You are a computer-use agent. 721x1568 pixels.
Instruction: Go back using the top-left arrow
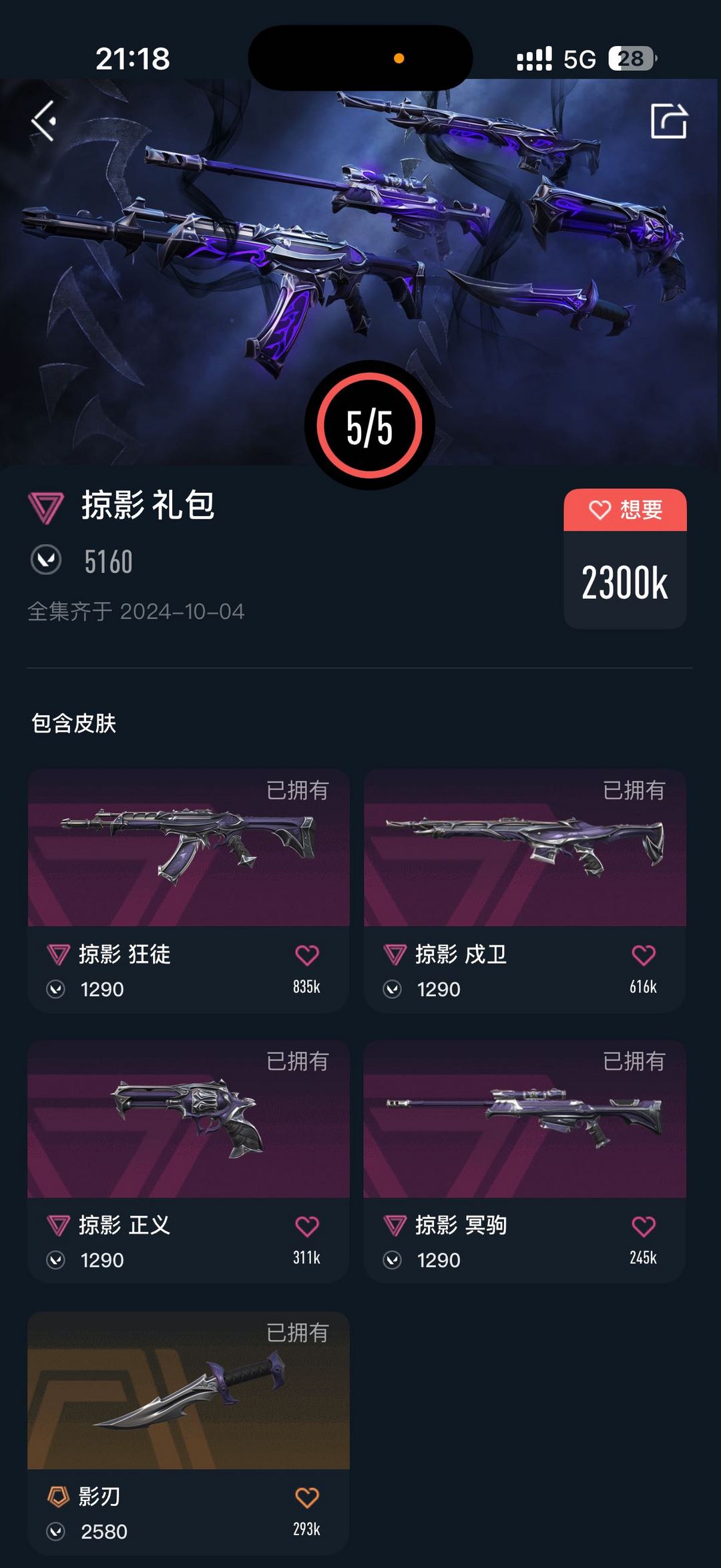point(44,122)
